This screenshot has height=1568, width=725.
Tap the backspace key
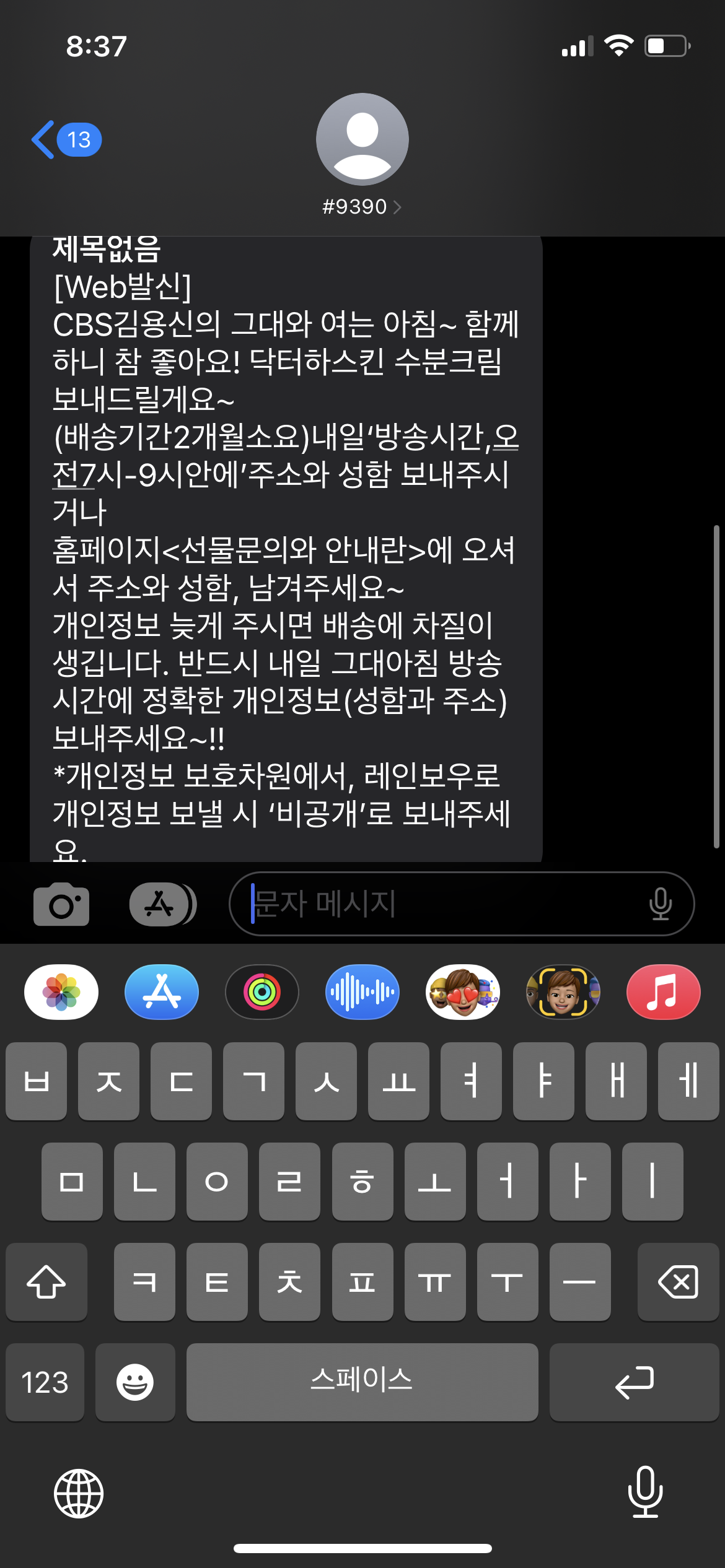coord(678,1282)
